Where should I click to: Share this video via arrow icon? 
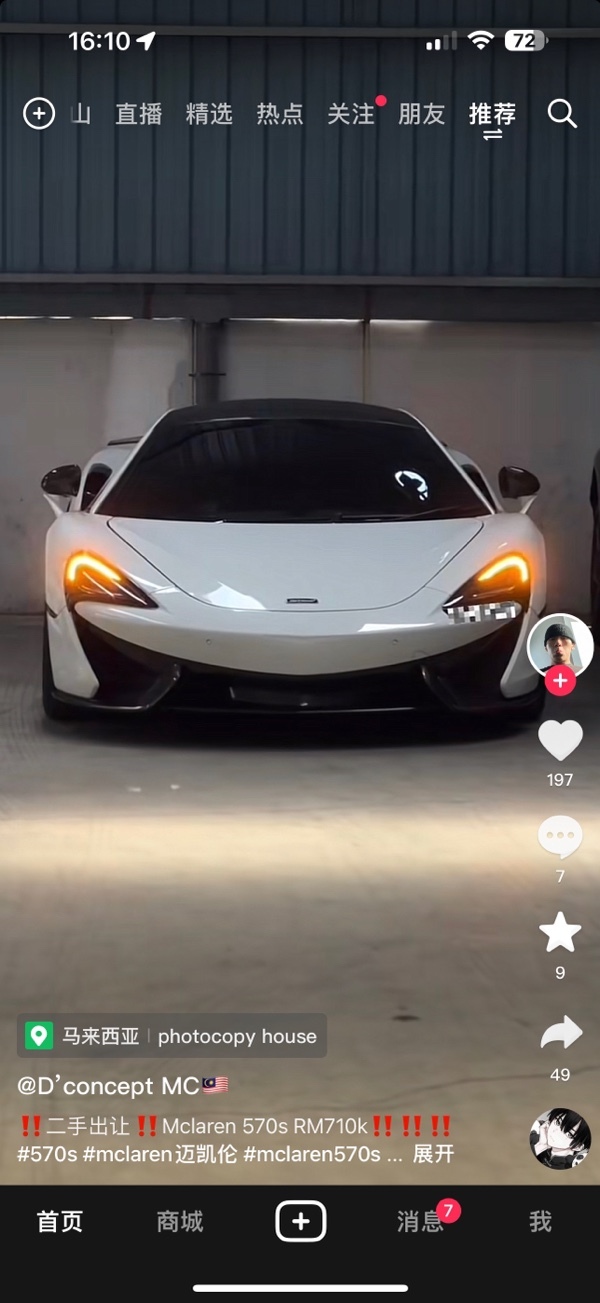pos(560,1034)
